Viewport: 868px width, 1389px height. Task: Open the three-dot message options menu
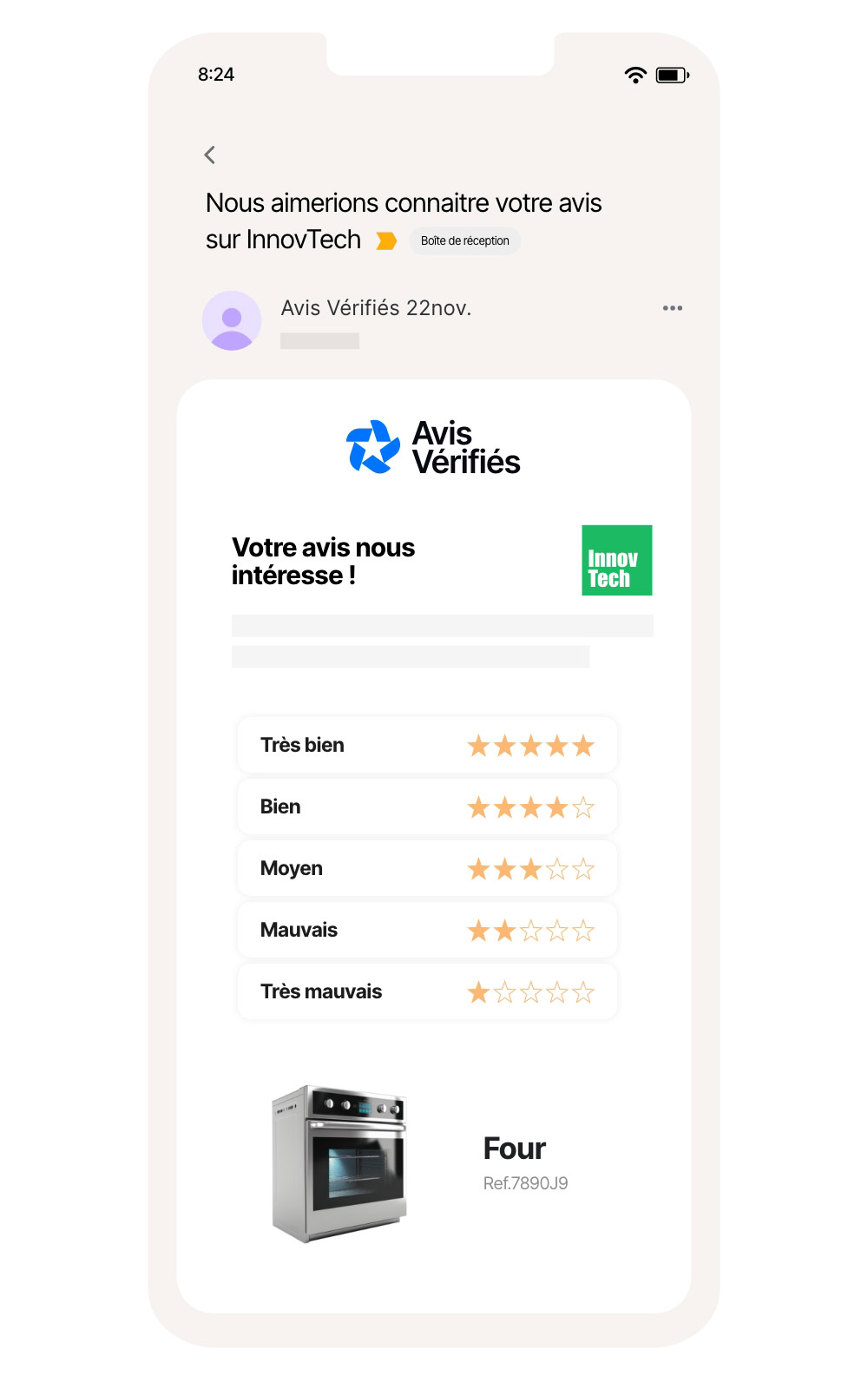pos(673,307)
